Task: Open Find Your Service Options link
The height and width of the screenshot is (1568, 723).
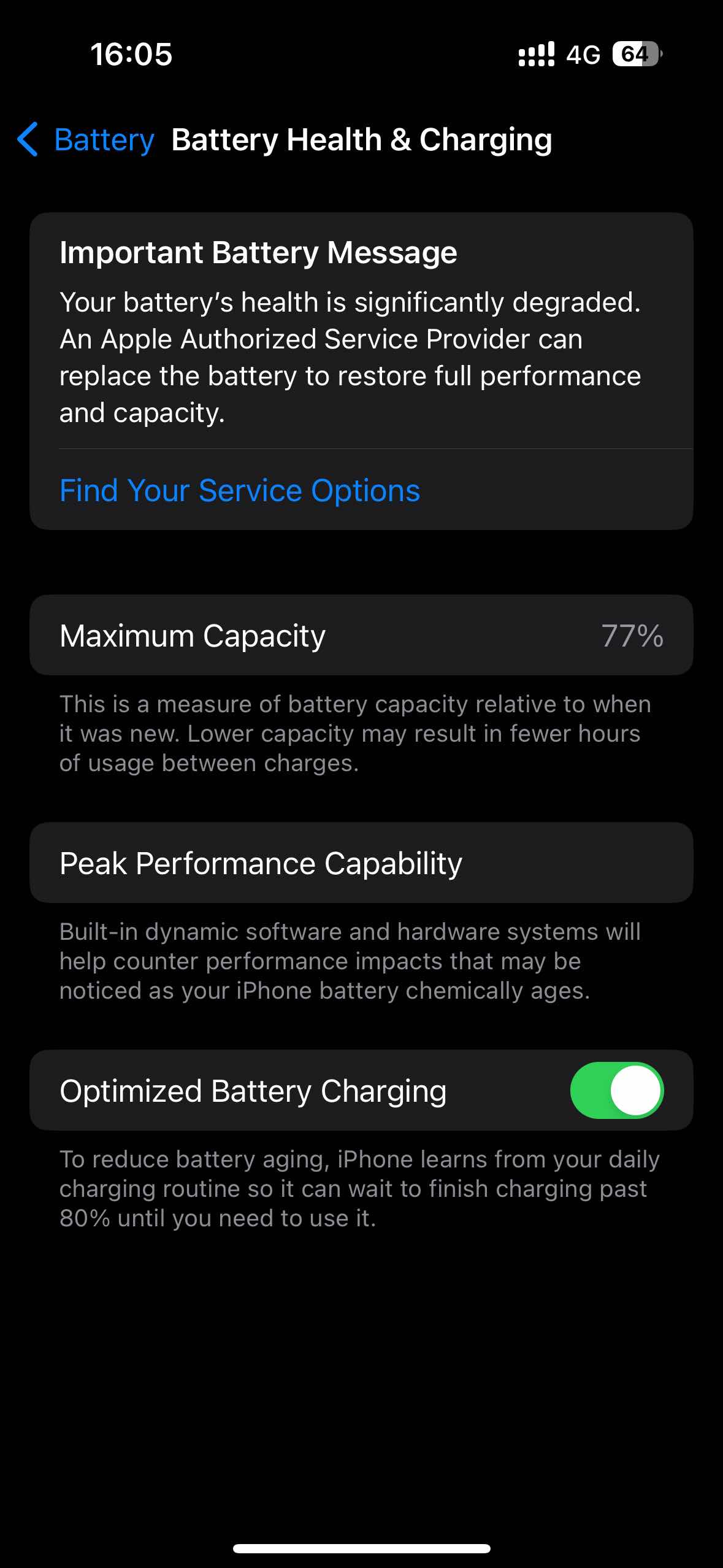Action: tap(240, 490)
